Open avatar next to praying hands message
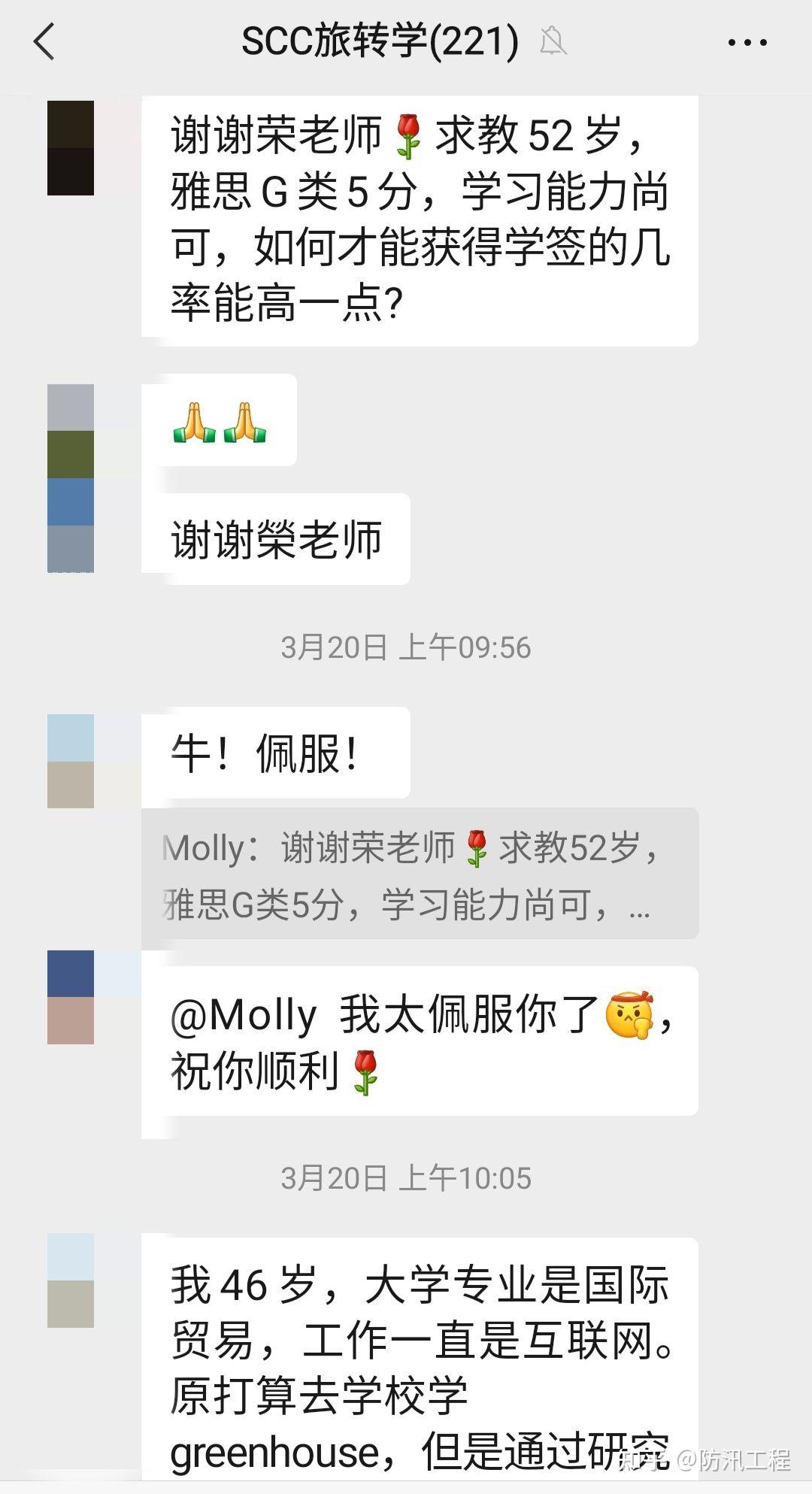The width and height of the screenshot is (812, 1494). [71, 431]
